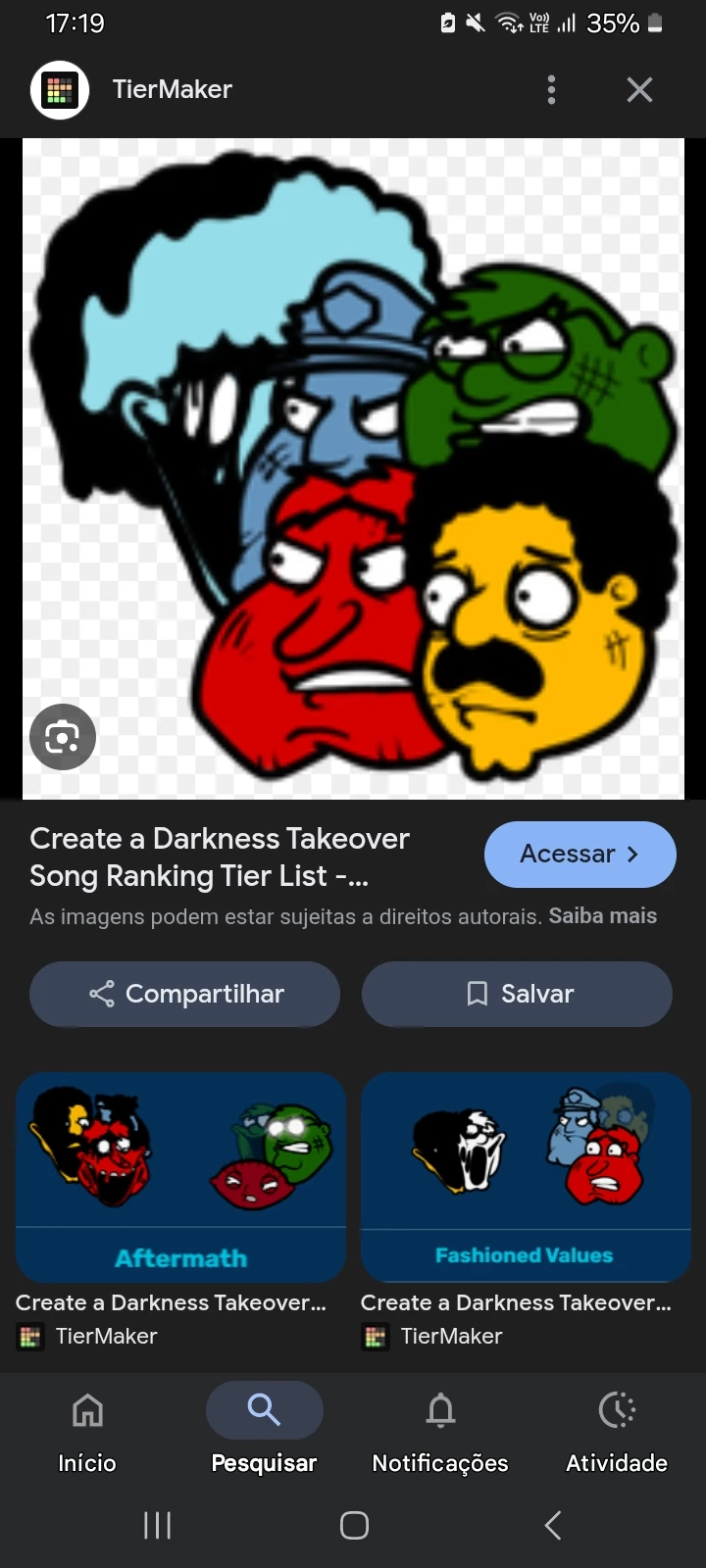Tap the system back button
This screenshot has width=706, height=1568.
coord(553,1525)
